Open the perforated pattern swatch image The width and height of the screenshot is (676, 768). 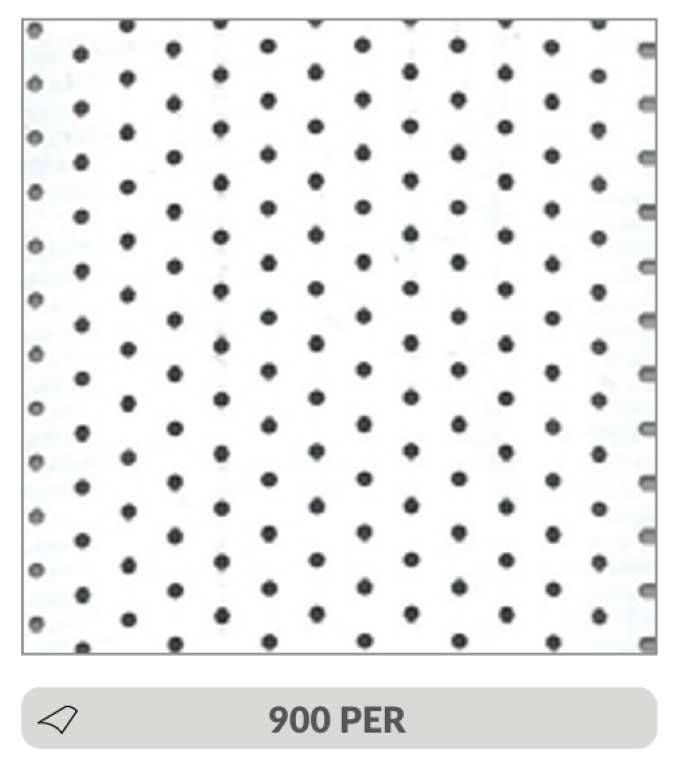coord(339,336)
